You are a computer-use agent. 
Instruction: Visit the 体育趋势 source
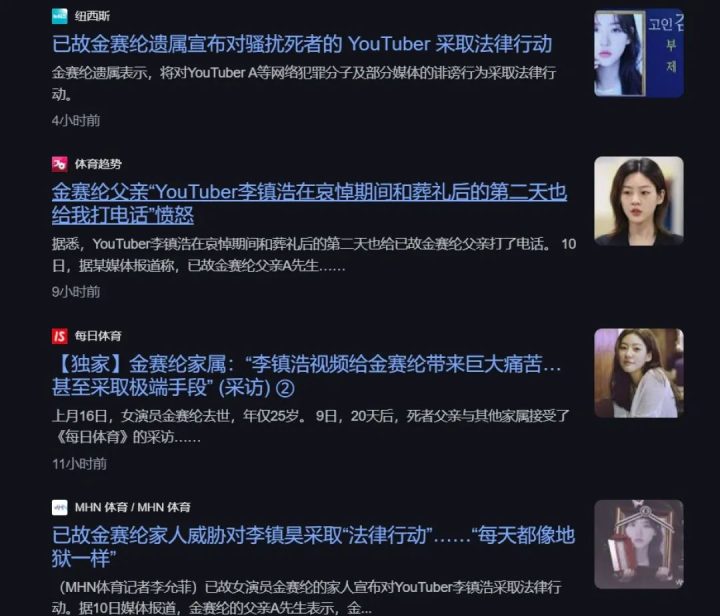(x=97, y=164)
